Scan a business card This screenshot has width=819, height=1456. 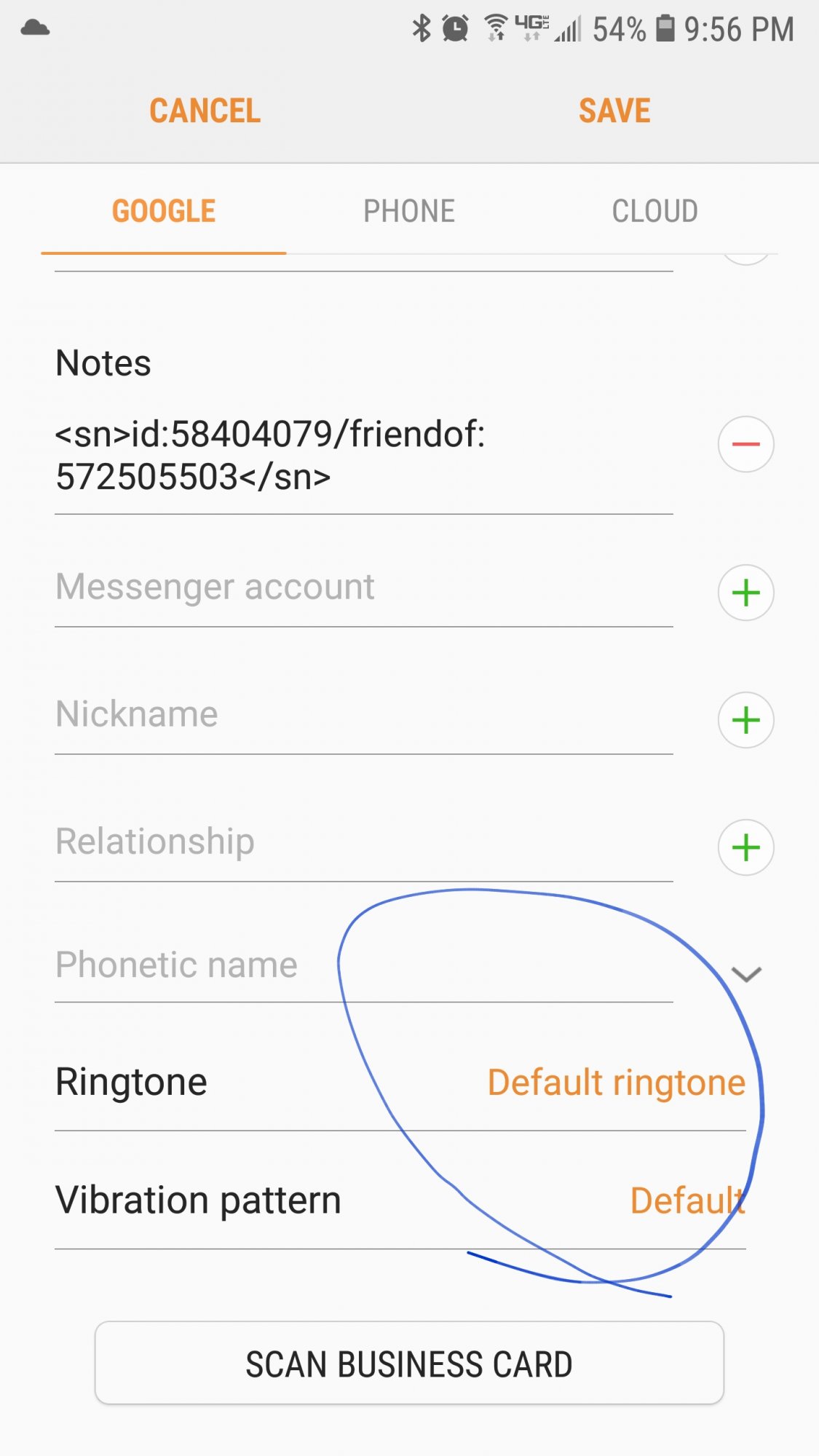(409, 1363)
